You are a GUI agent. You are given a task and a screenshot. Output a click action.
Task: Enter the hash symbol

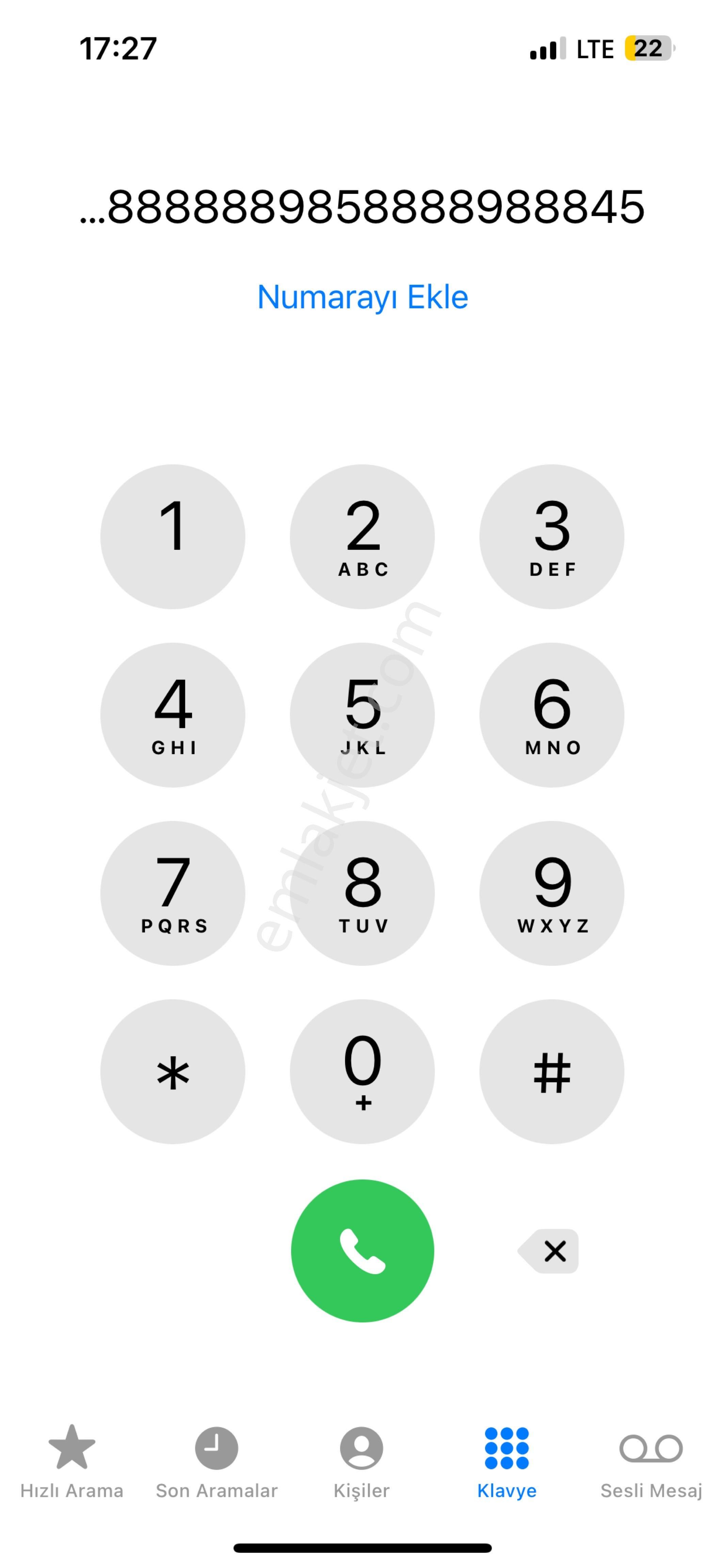tap(551, 1071)
